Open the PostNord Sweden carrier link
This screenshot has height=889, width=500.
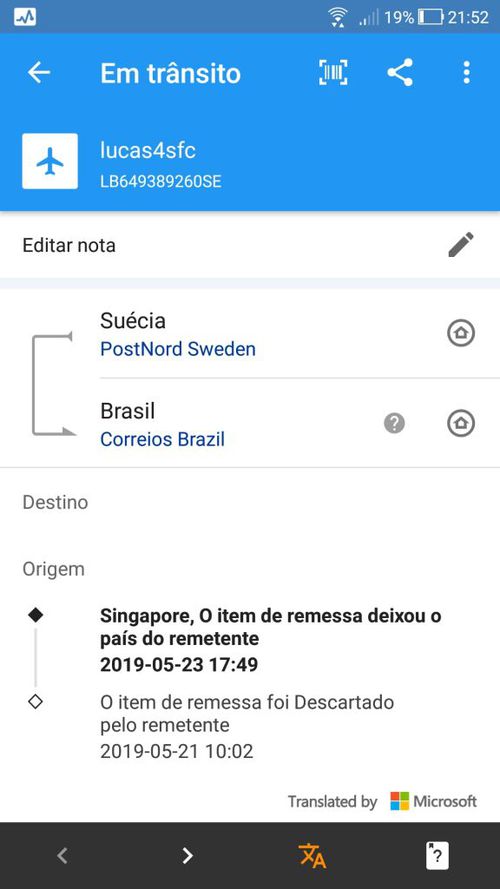pyautogui.click(x=178, y=349)
